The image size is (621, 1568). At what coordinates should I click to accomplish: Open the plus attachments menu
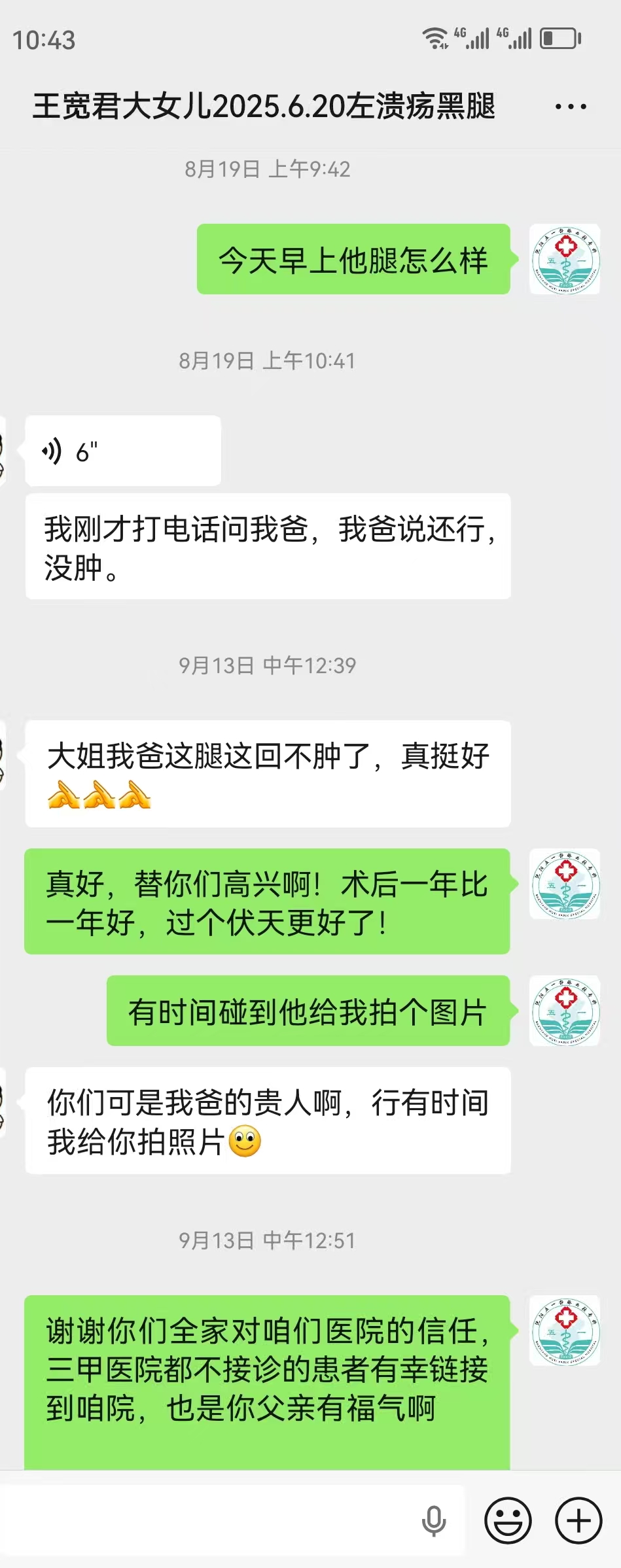(578, 1520)
